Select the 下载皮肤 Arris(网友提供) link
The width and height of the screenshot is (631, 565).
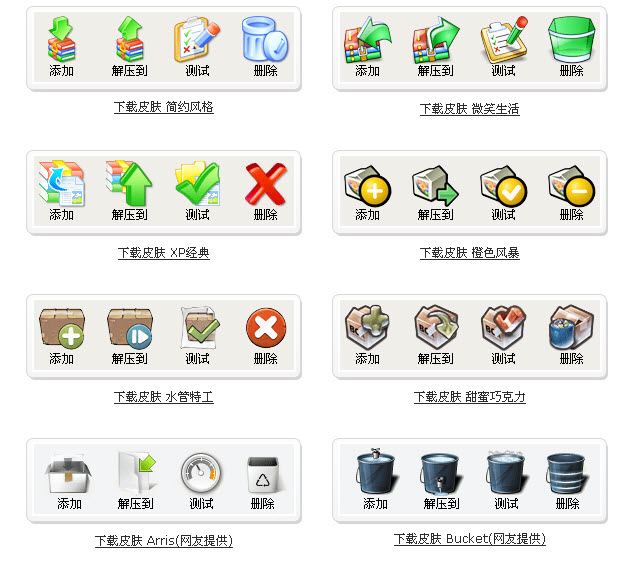coord(163,541)
